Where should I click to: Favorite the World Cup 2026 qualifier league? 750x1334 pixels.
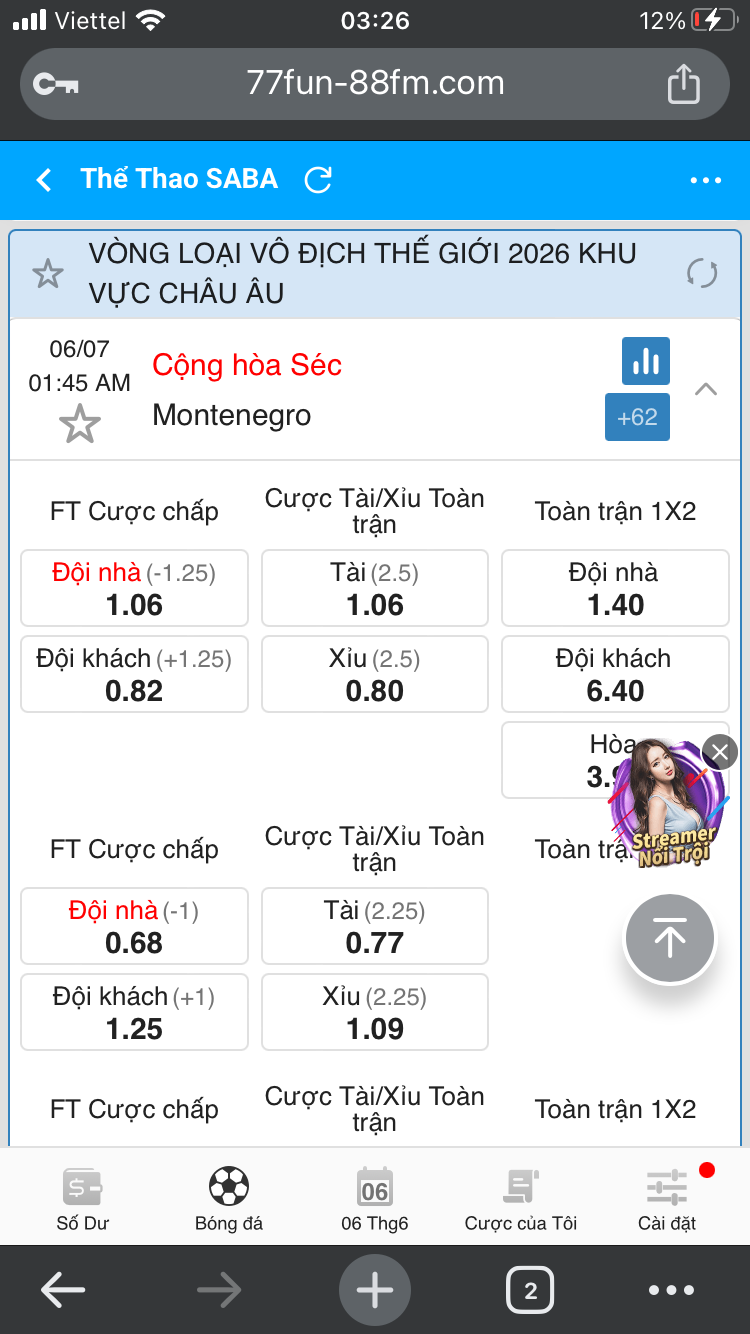[48, 273]
